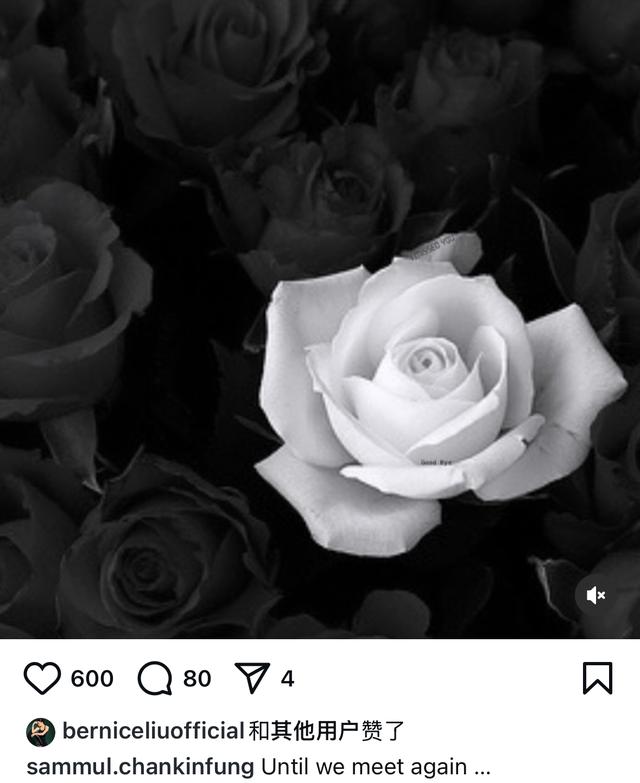Open sammul.chankinfung's profile

point(140,766)
